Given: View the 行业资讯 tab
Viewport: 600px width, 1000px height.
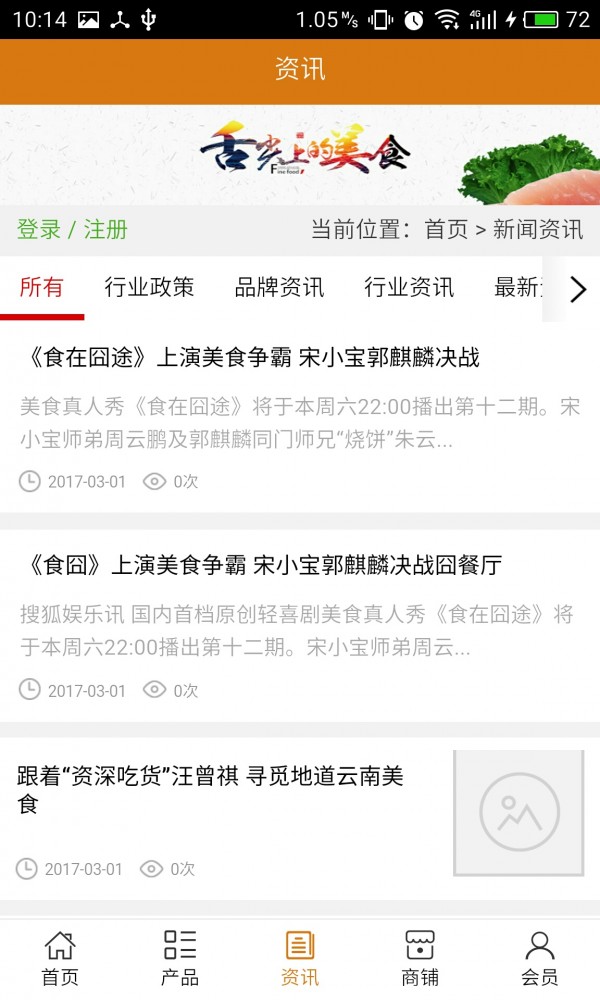Looking at the screenshot, I should [x=409, y=288].
